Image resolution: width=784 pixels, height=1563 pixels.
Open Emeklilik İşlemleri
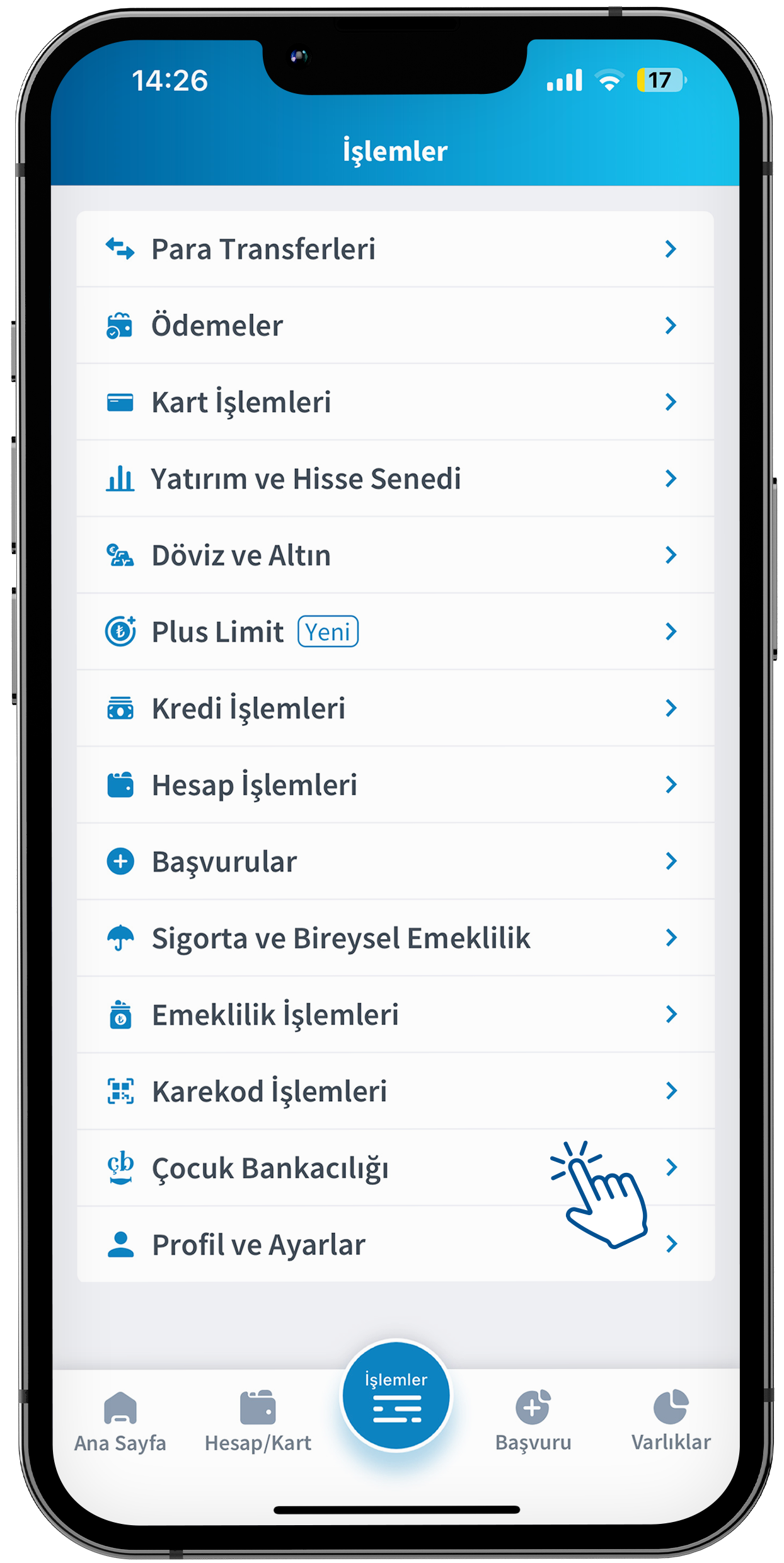click(x=275, y=1015)
